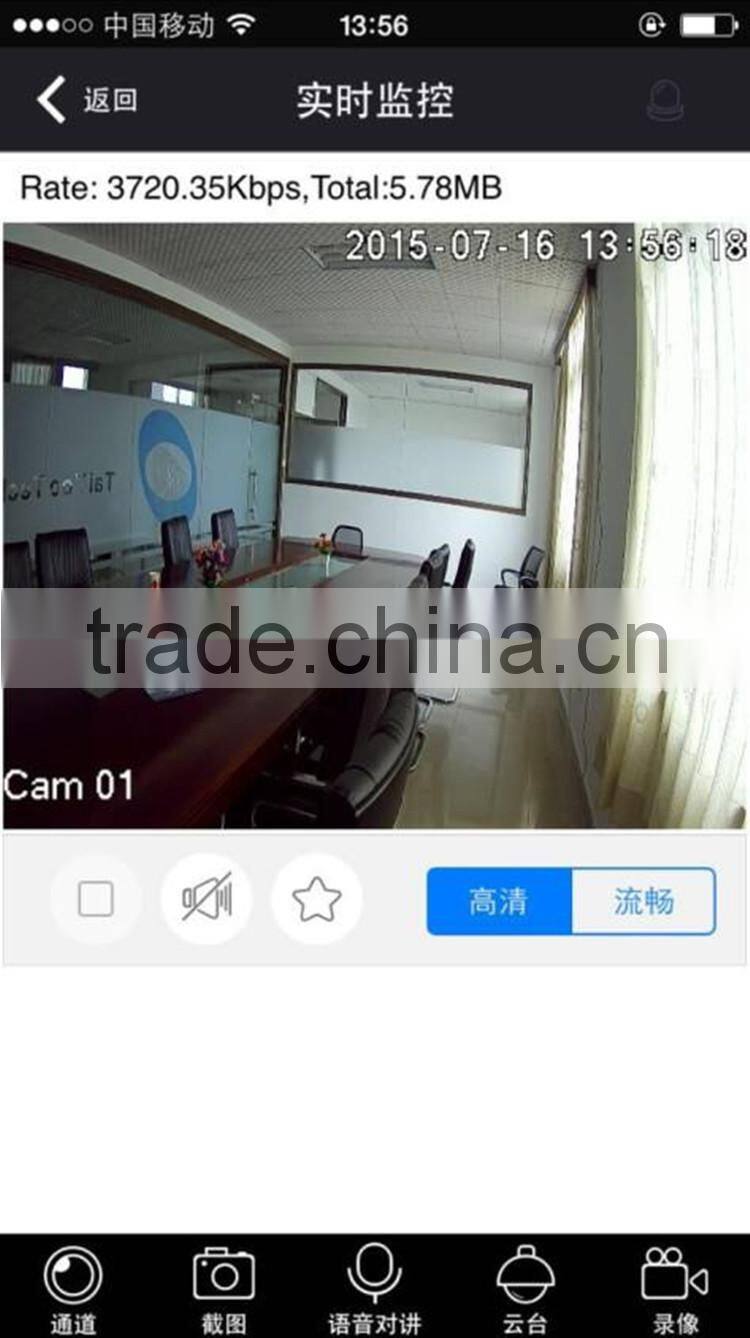Viewport: 750px width, 1338px height.
Task: Switch to 流畅 smooth quality
Action: 643,902
